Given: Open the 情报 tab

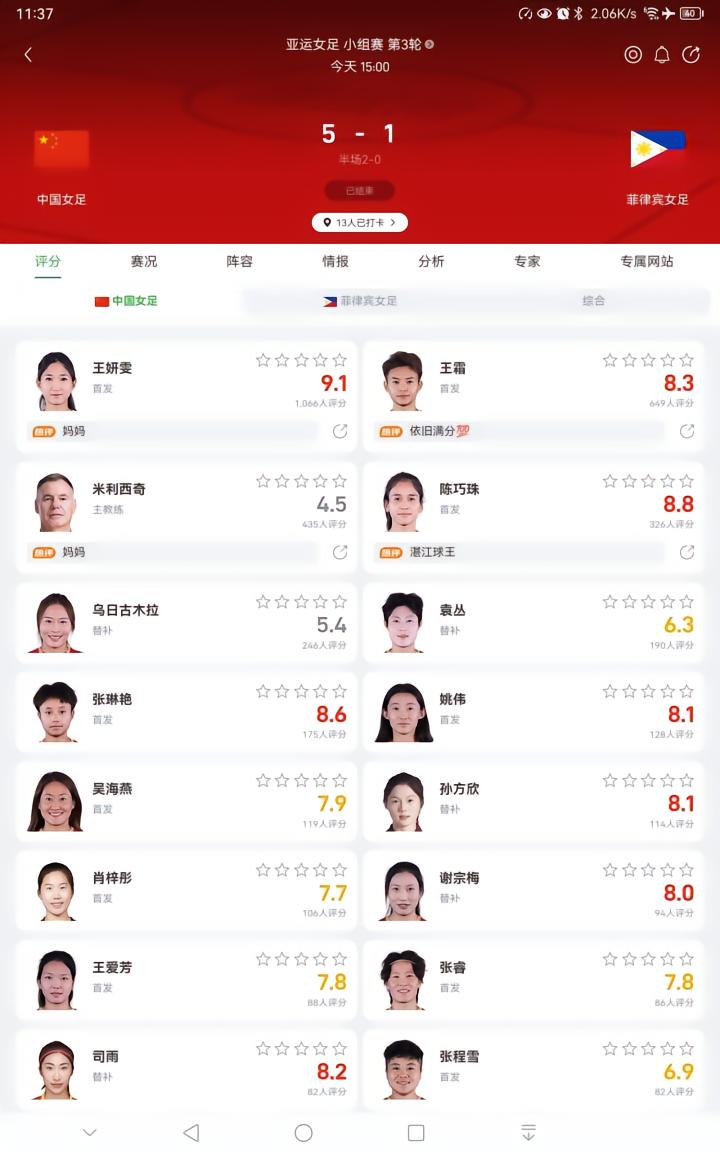Looking at the screenshot, I should coord(336,261).
